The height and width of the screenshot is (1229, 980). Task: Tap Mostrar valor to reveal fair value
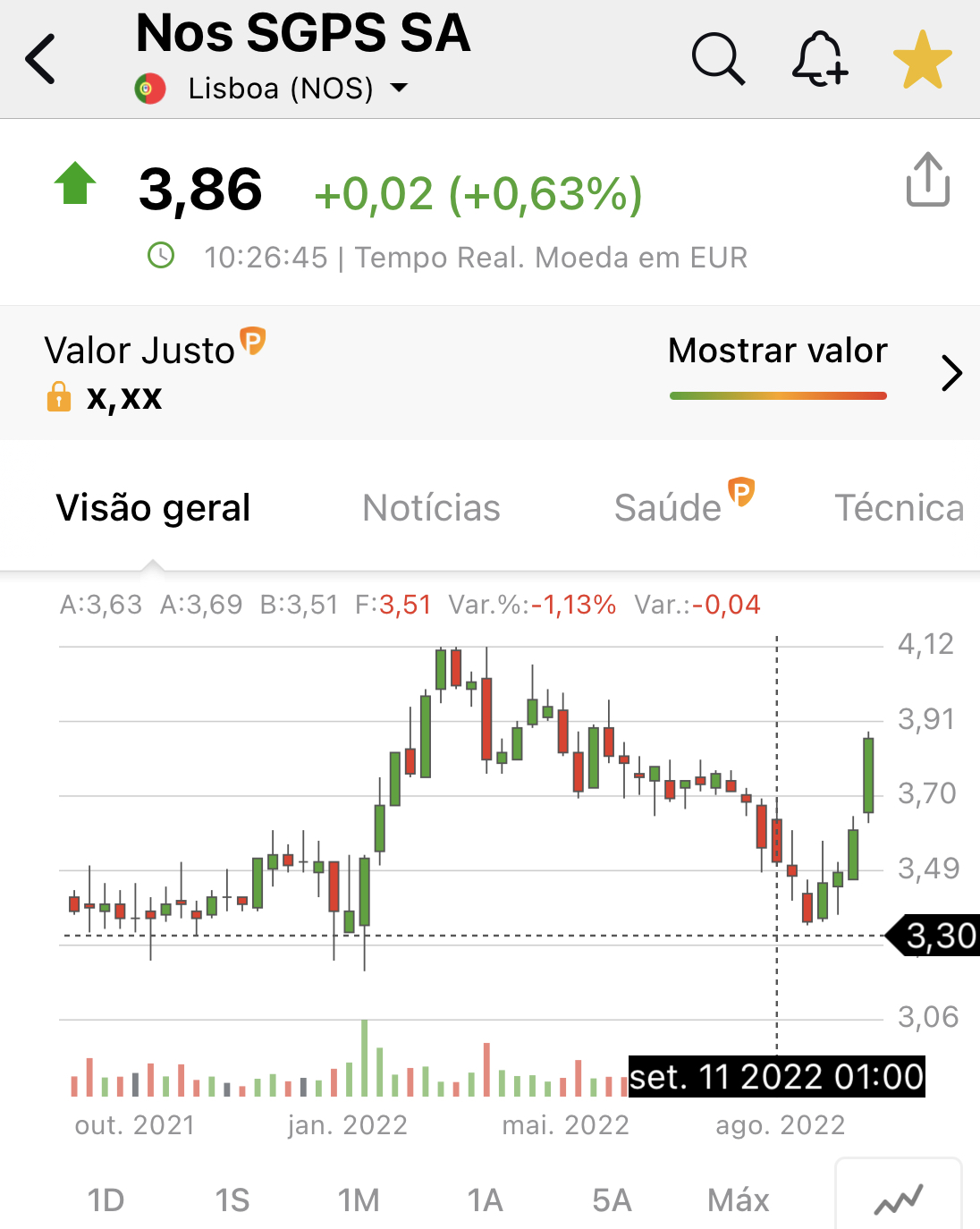pyautogui.click(x=777, y=351)
